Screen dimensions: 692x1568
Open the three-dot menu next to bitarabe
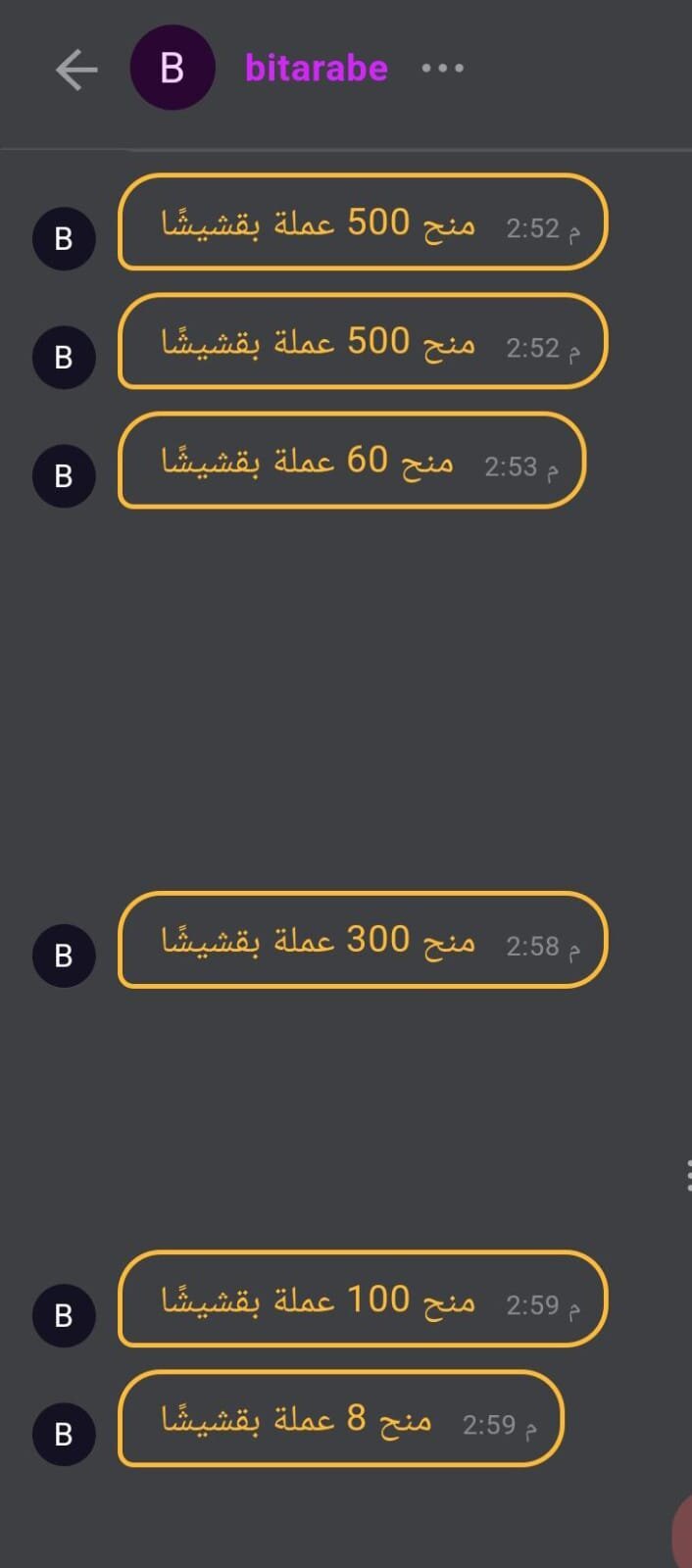(442, 69)
